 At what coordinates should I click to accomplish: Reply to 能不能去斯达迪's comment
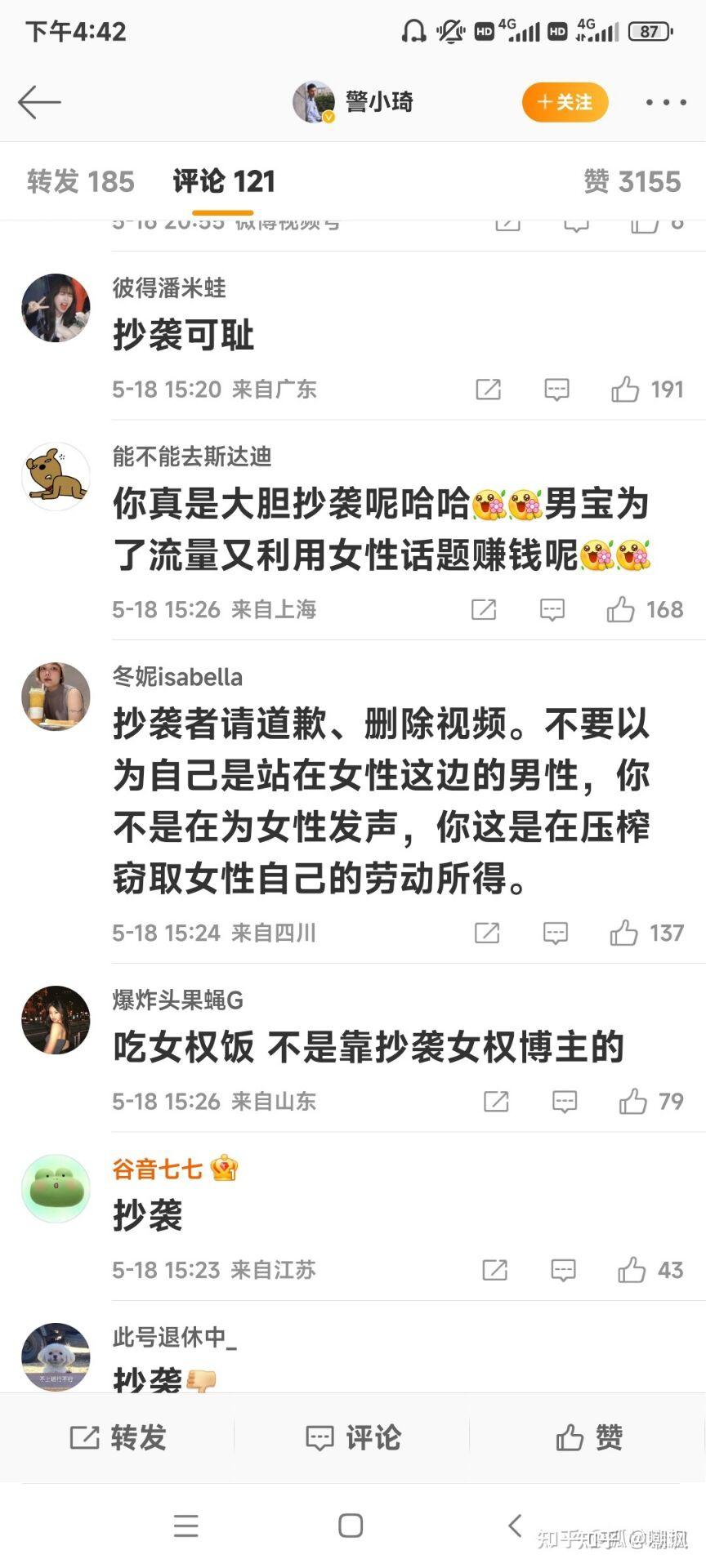[x=552, y=609]
